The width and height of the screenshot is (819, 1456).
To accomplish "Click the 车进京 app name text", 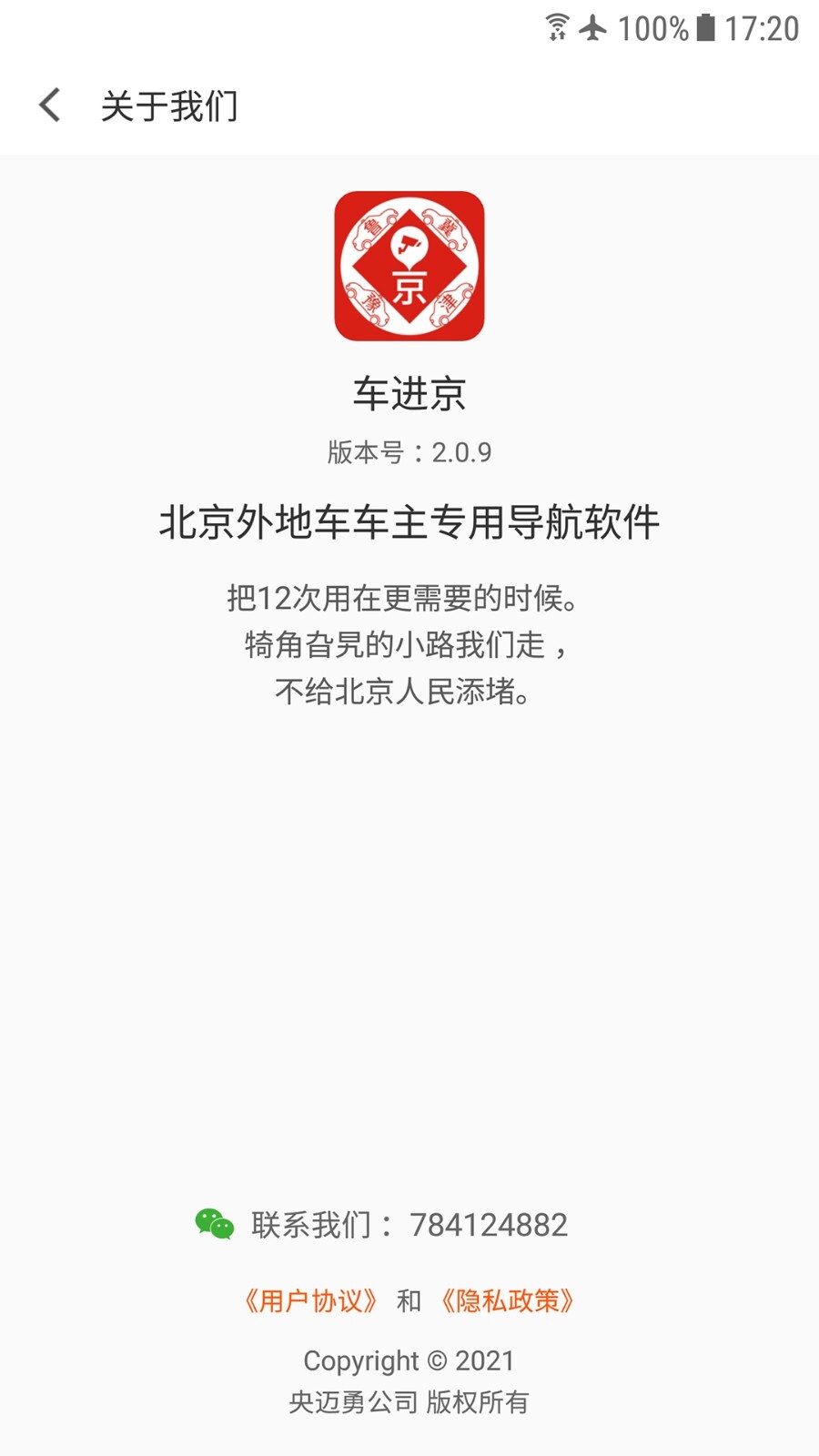I will (409, 389).
